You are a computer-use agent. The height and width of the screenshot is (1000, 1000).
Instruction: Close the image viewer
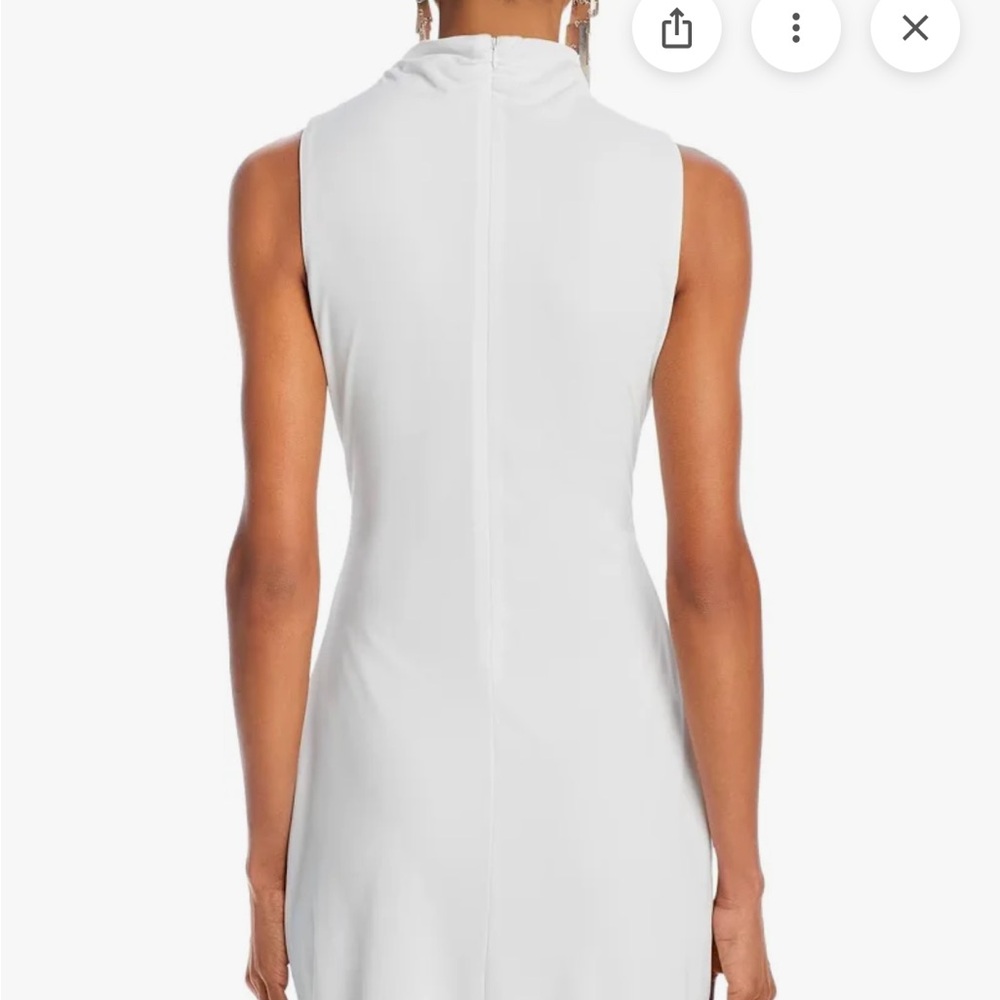(x=915, y=28)
